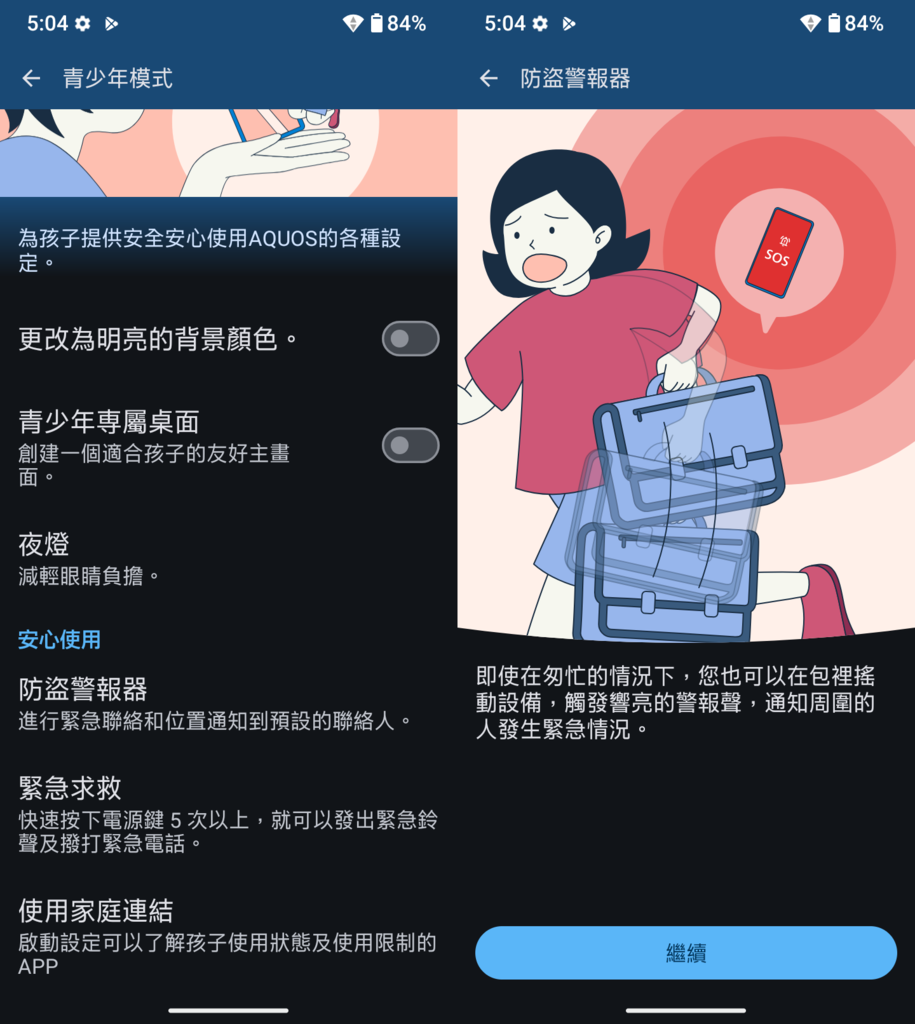Go back from the 青少年模式 screen
Image resolution: width=915 pixels, height=1024 pixels.
[32, 78]
